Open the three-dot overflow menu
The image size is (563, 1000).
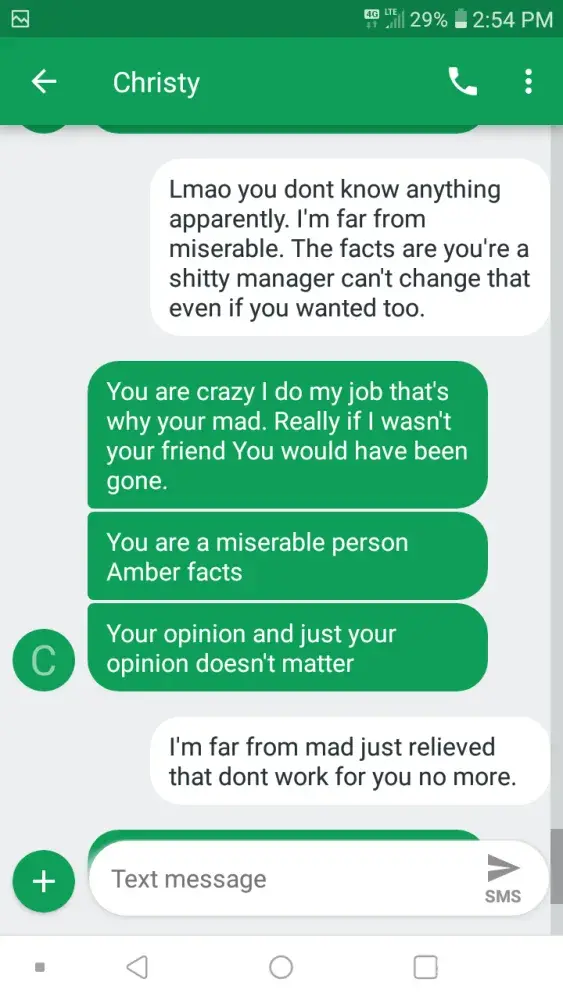pyautogui.click(x=528, y=82)
